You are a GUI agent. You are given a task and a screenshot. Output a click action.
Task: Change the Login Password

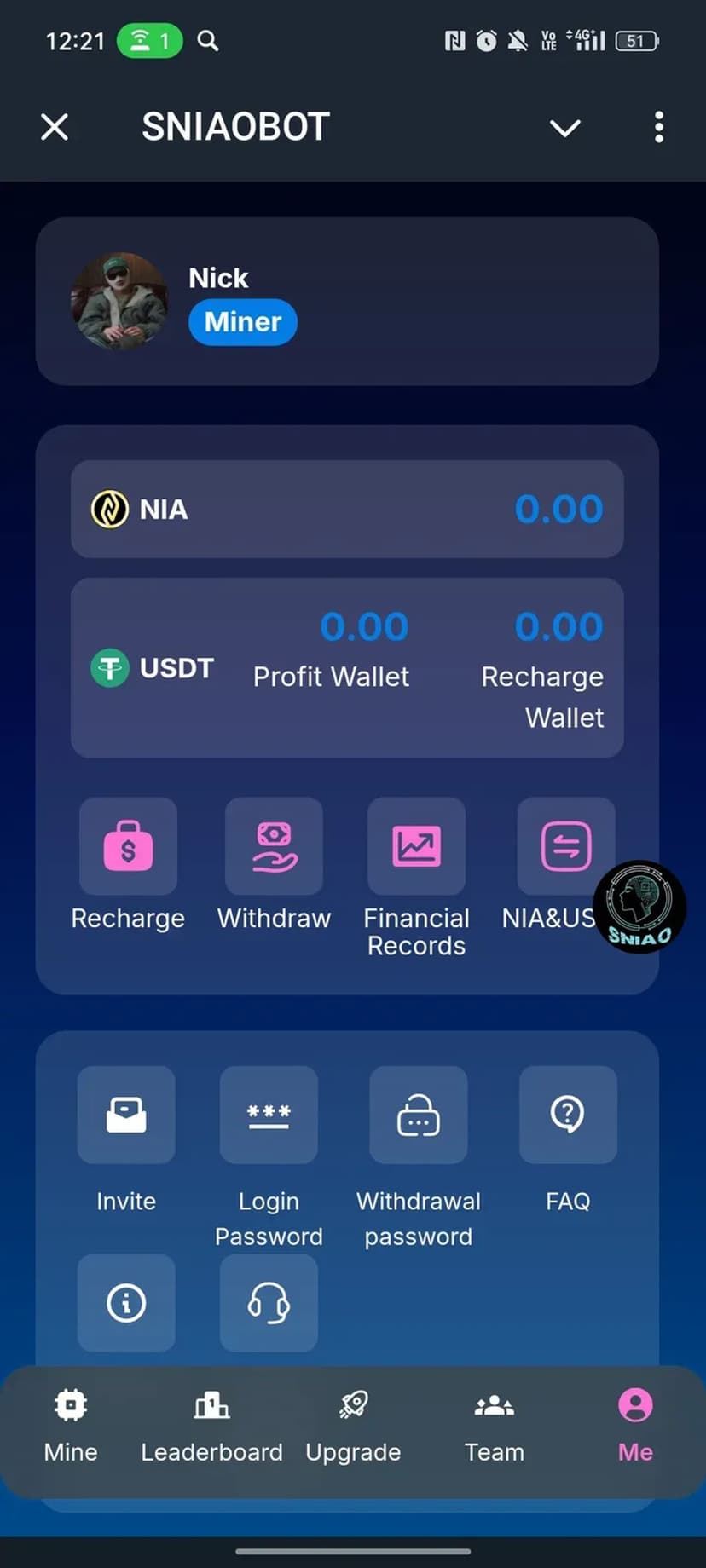(269, 1115)
